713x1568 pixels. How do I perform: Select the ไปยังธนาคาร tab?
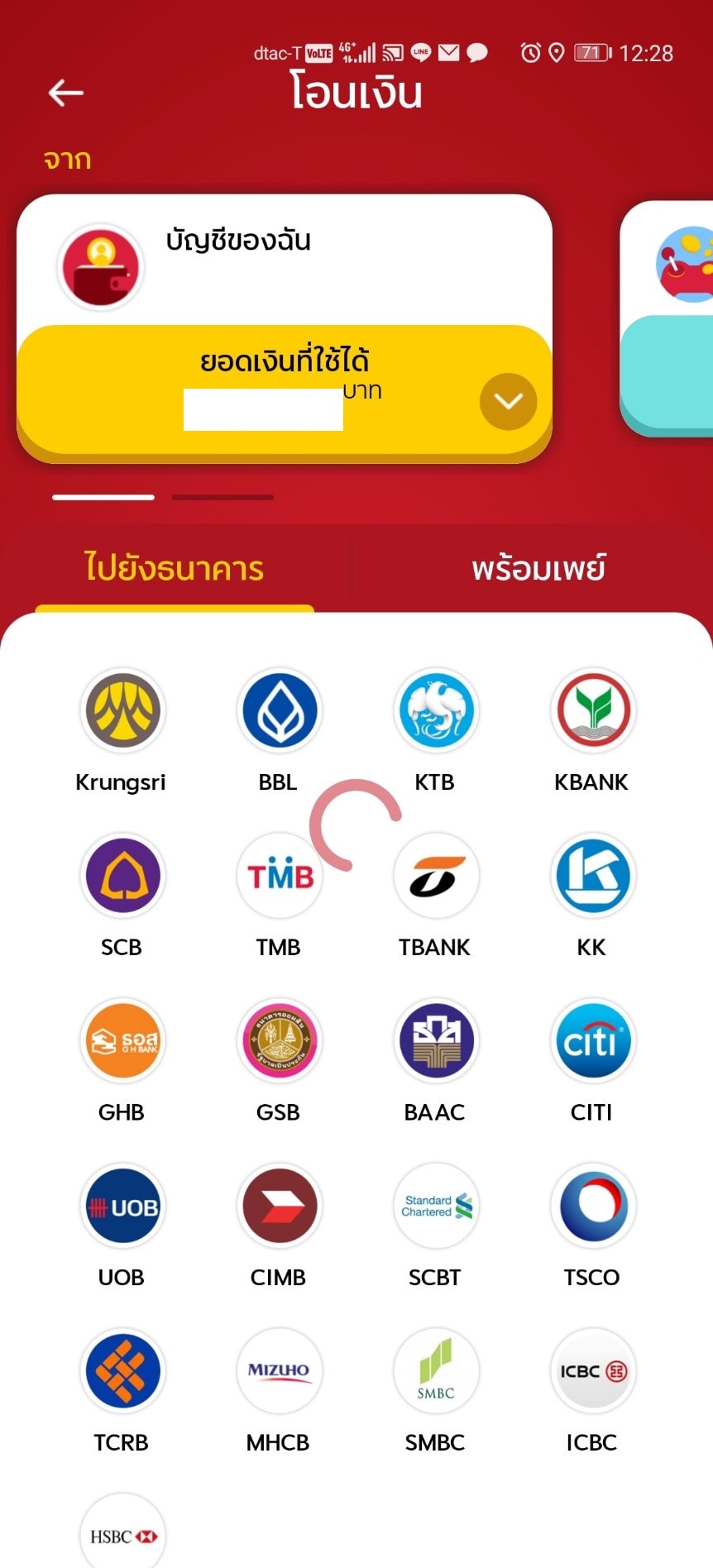[x=175, y=569]
